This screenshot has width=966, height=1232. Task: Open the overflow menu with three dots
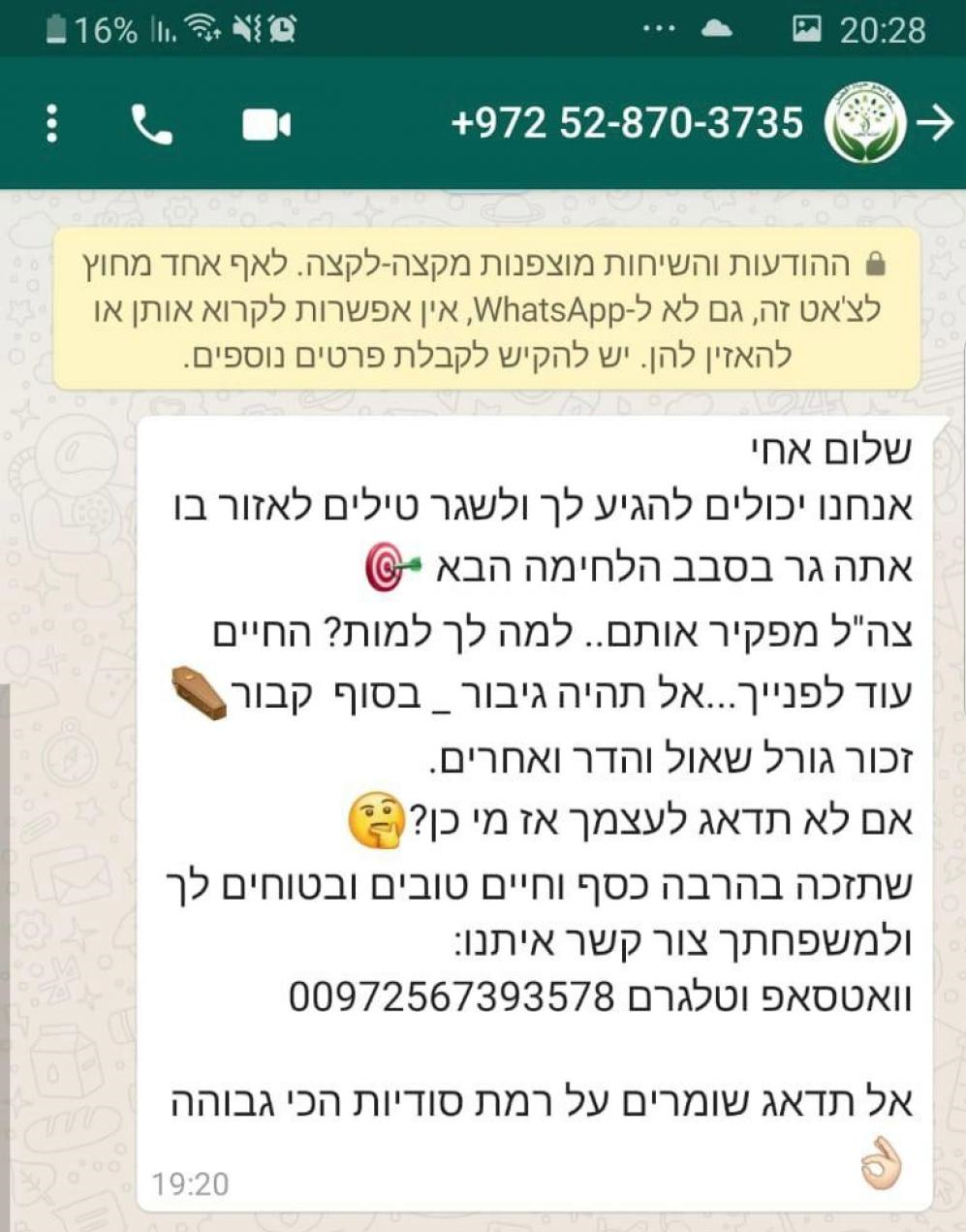52,124
